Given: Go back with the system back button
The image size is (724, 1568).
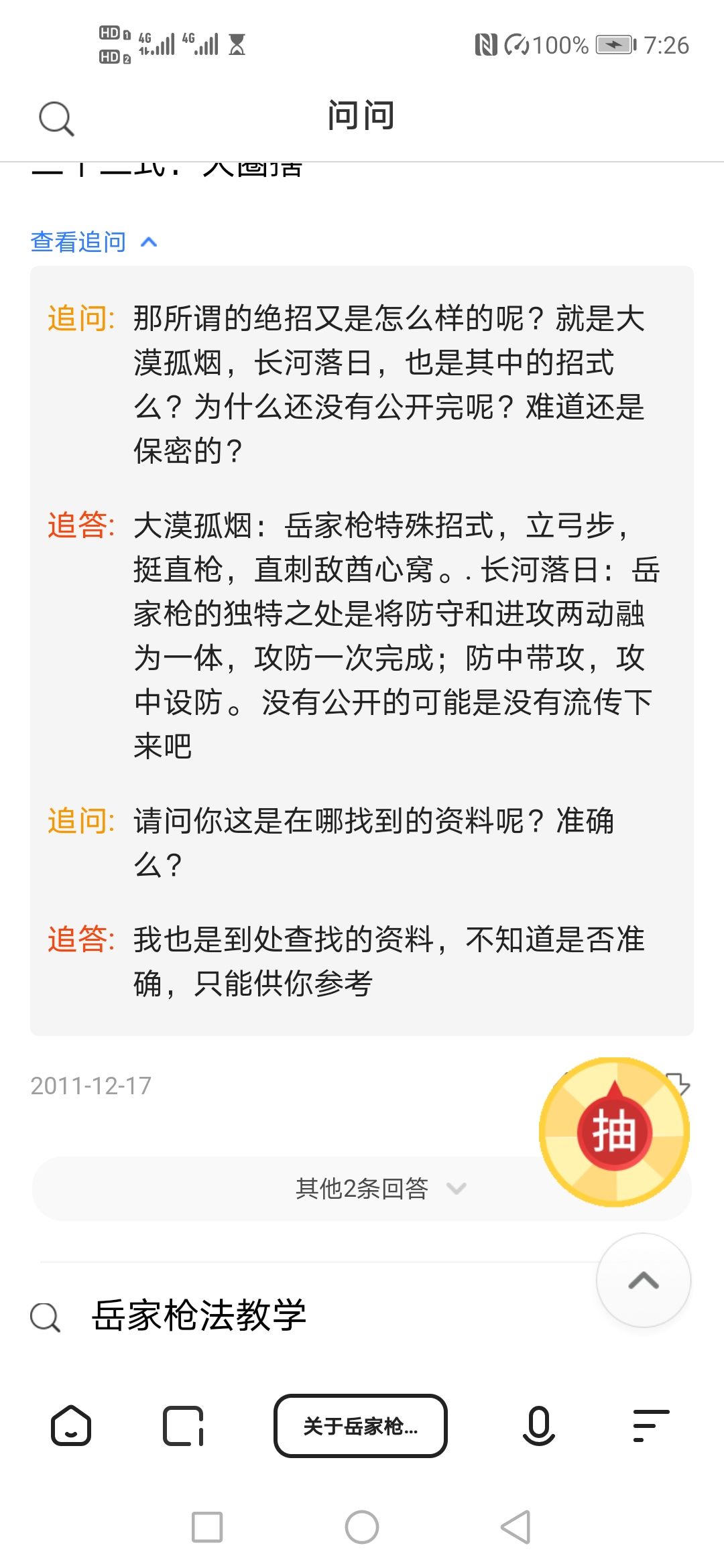Looking at the screenshot, I should (516, 1527).
